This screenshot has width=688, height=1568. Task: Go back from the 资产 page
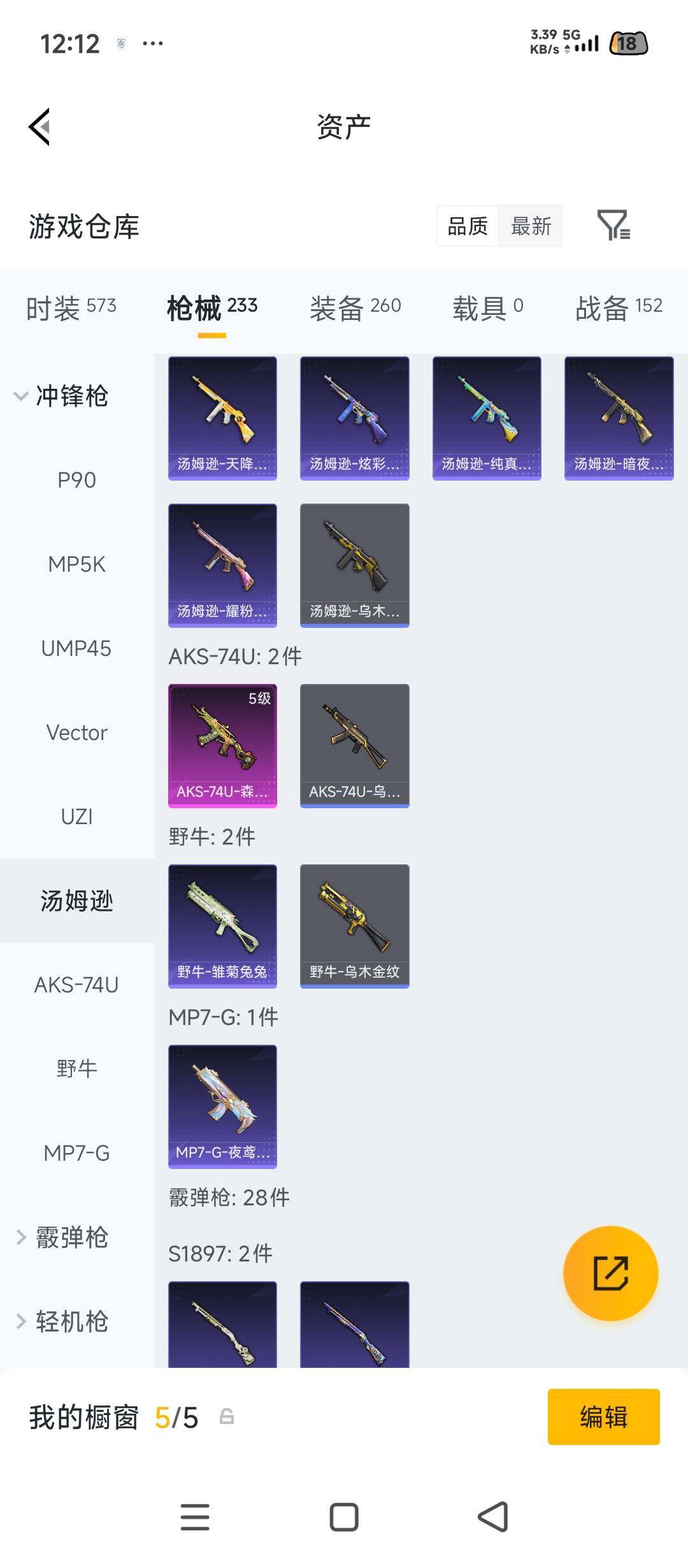[x=39, y=127]
